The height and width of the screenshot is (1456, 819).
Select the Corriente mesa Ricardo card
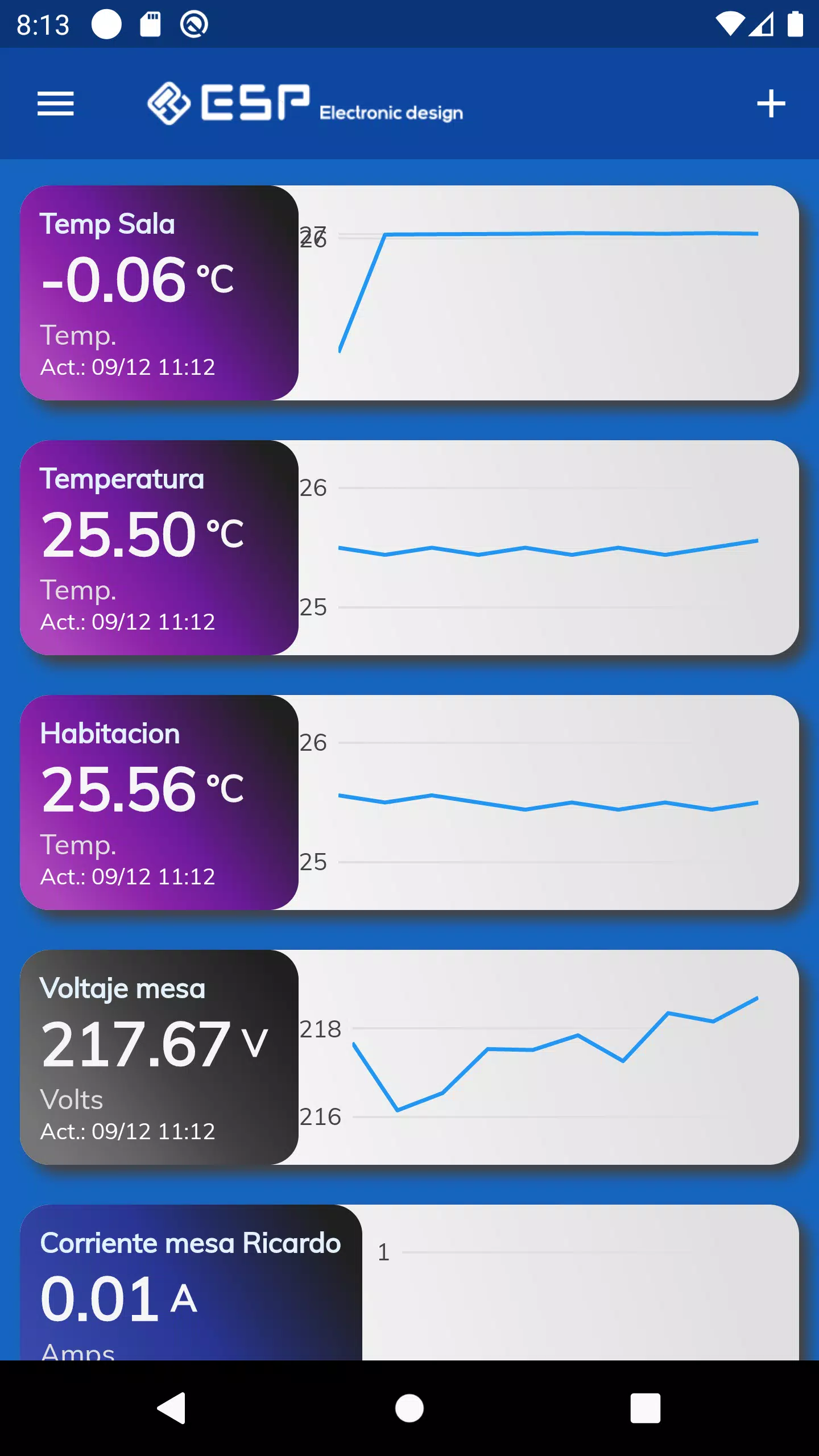coord(188,1297)
